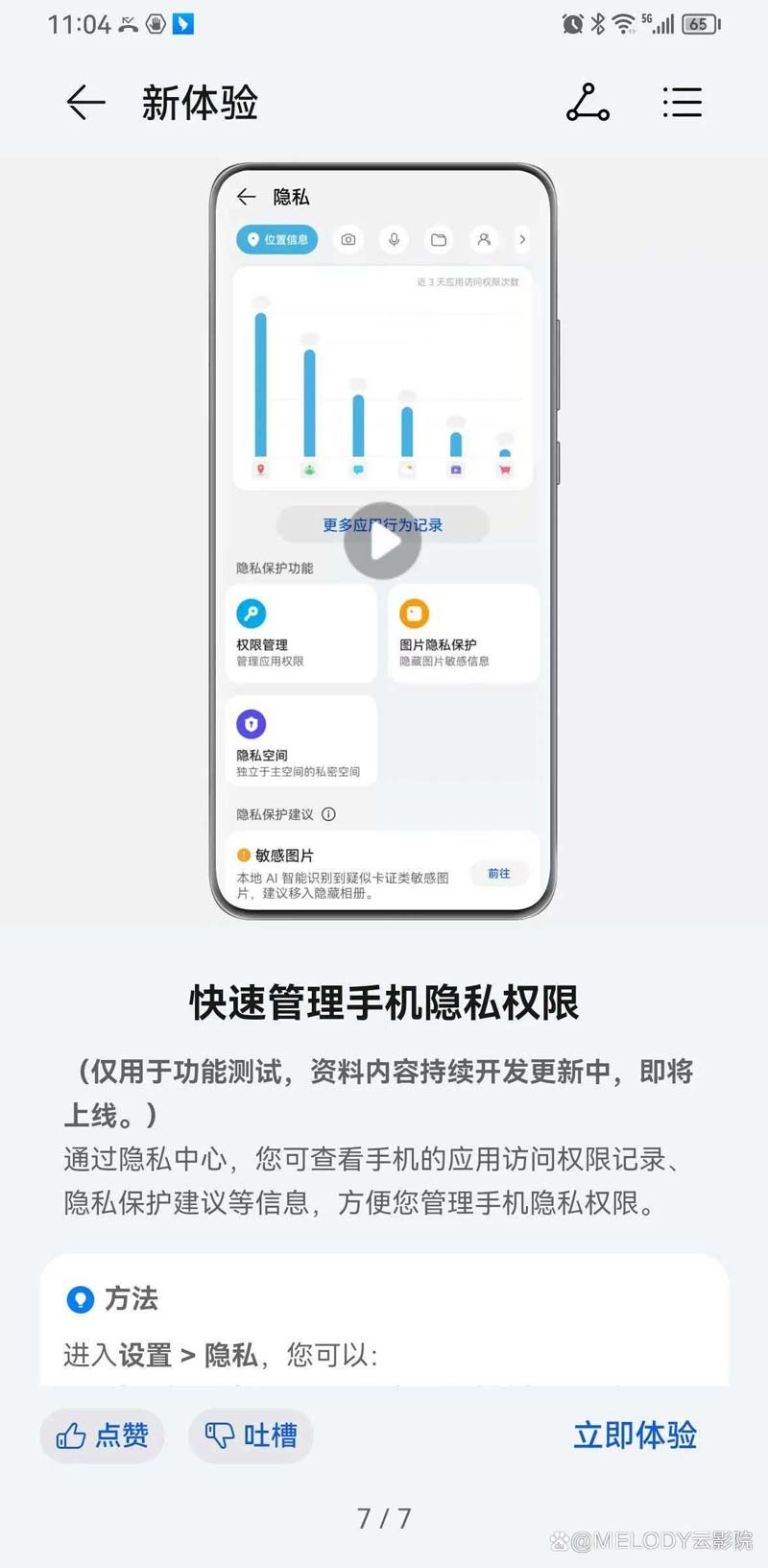Play the privacy feature demo video
768x1568 pixels.
point(383,542)
